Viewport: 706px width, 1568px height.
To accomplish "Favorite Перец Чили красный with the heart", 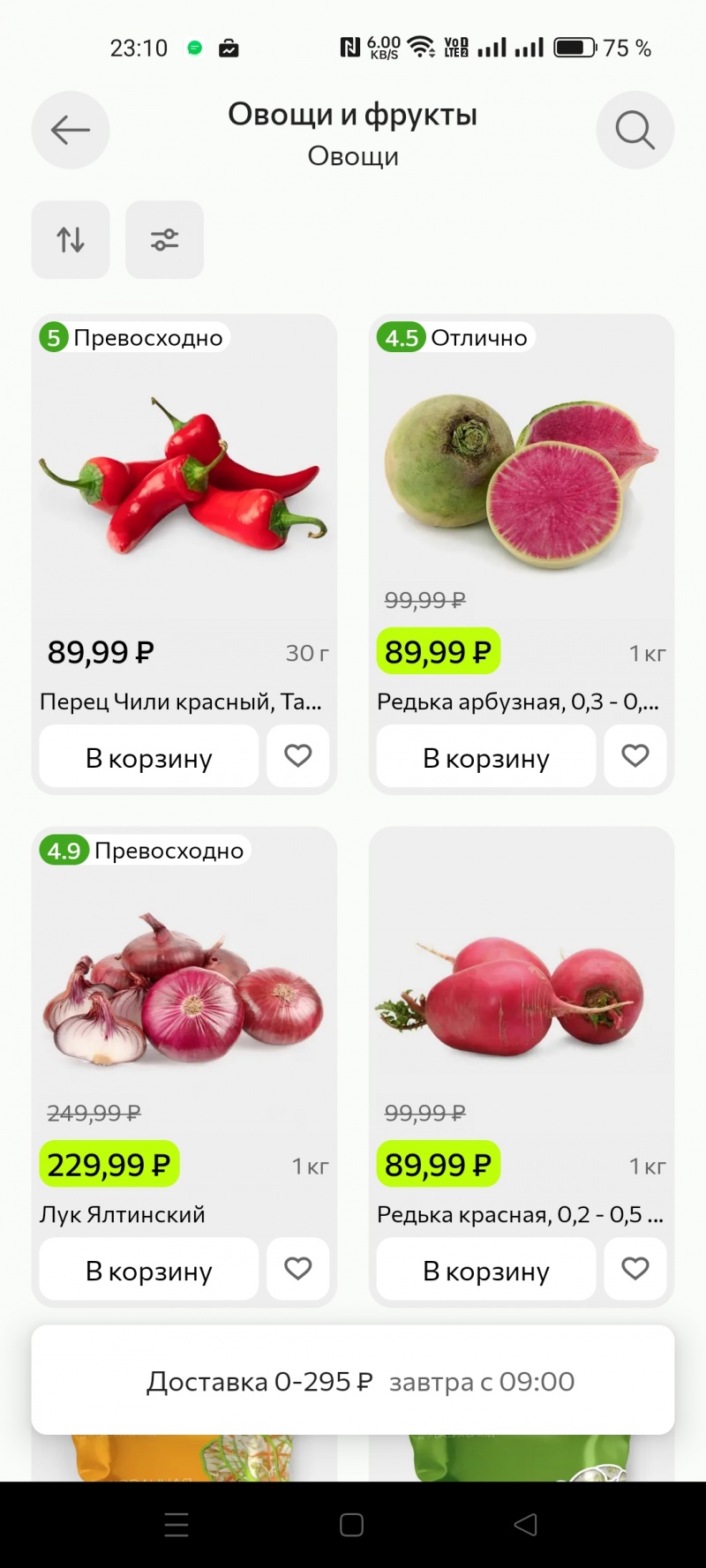I will pyautogui.click(x=298, y=756).
